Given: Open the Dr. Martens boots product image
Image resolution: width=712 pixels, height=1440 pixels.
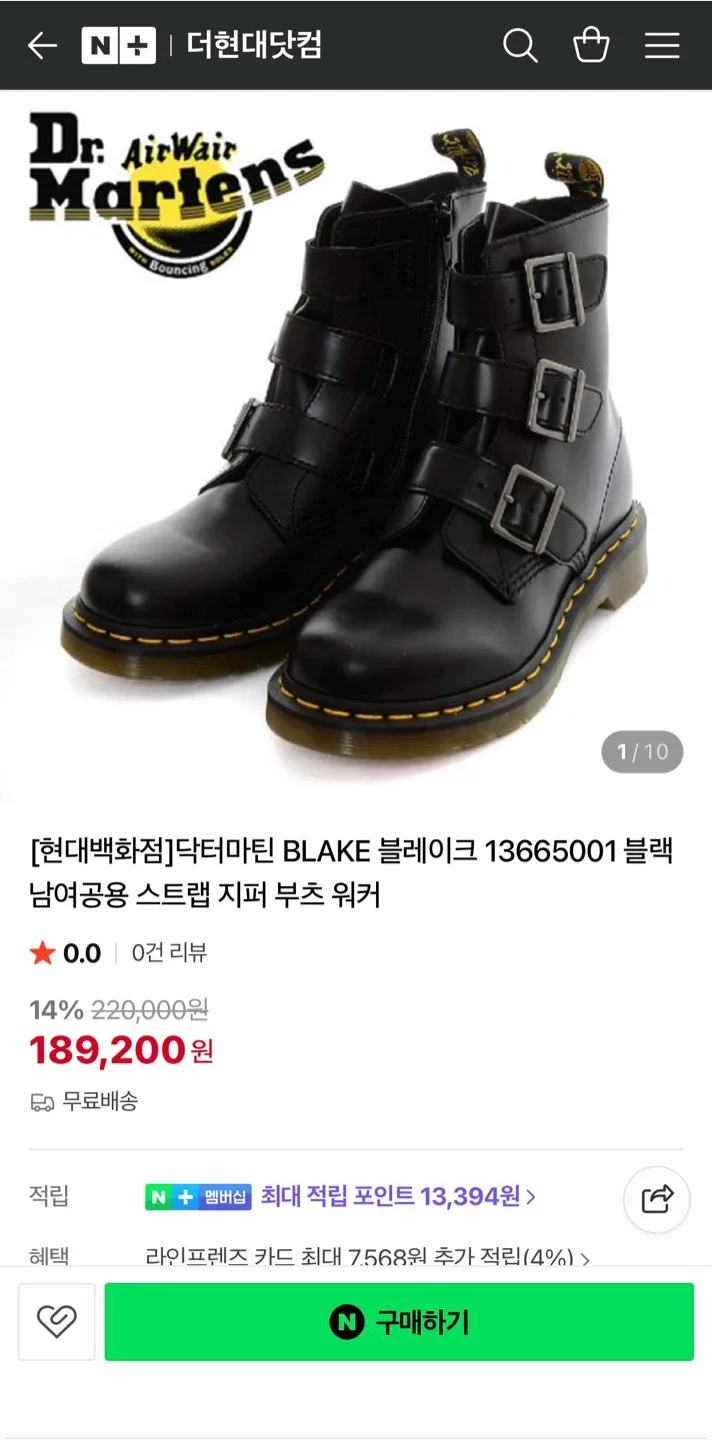Looking at the screenshot, I should click(x=356, y=440).
